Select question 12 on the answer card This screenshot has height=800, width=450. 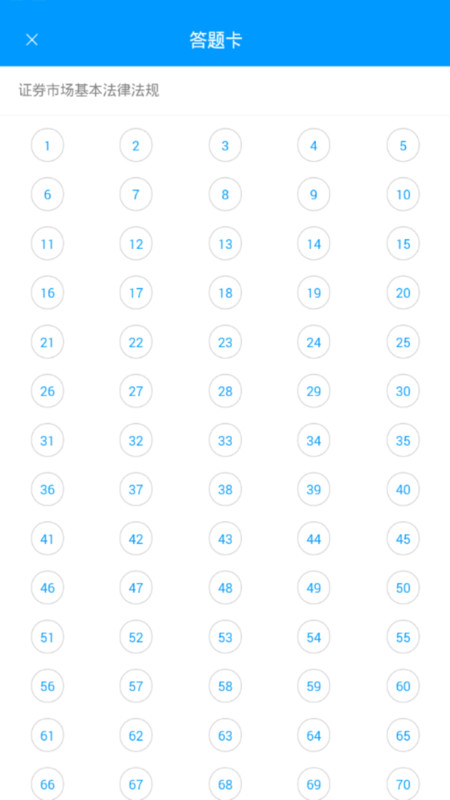click(x=136, y=244)
